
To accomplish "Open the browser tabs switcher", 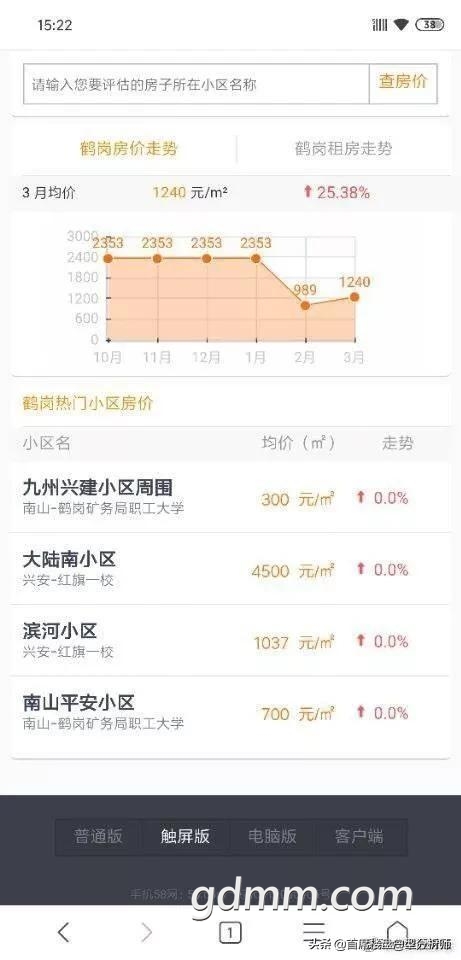I will tap(230, 932).
